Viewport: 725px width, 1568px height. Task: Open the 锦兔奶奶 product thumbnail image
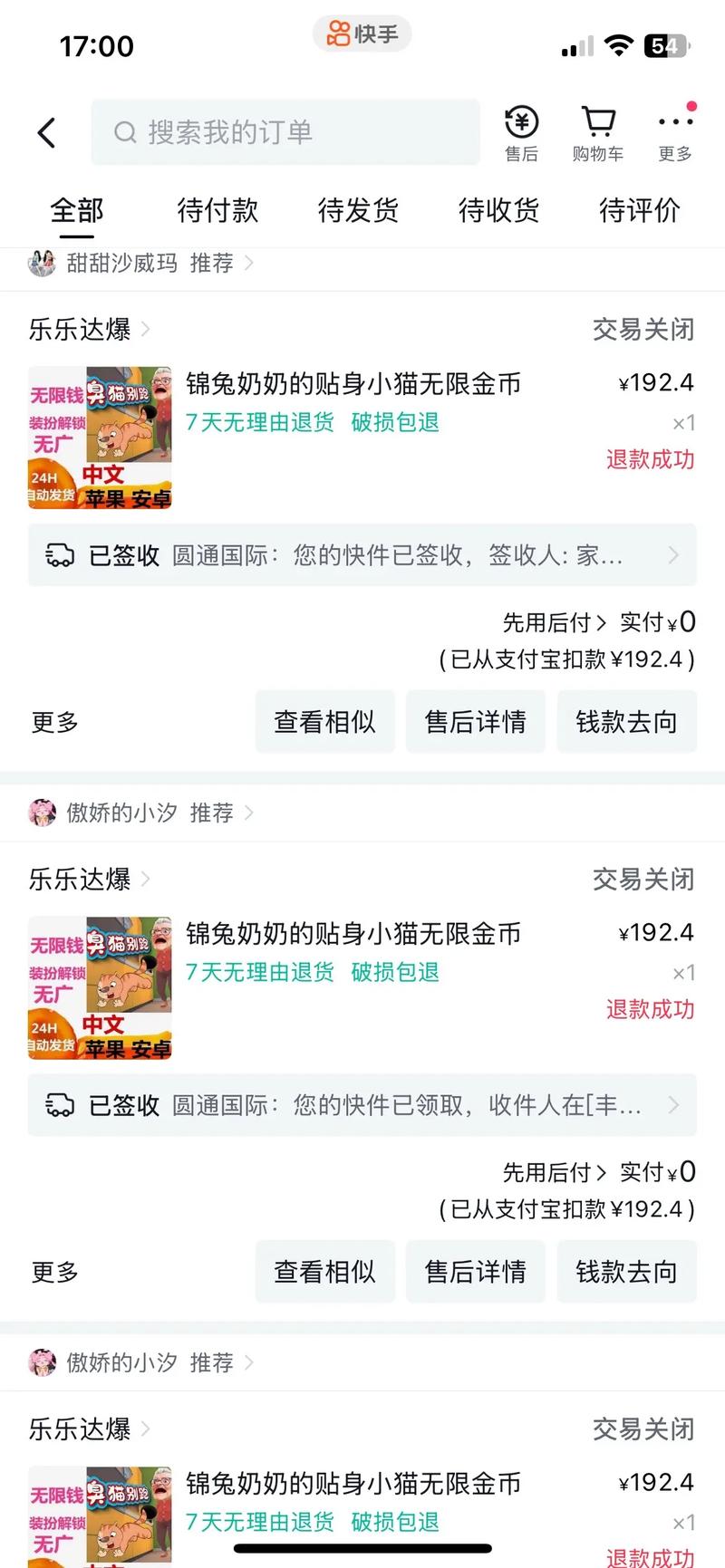click(99, 438)
